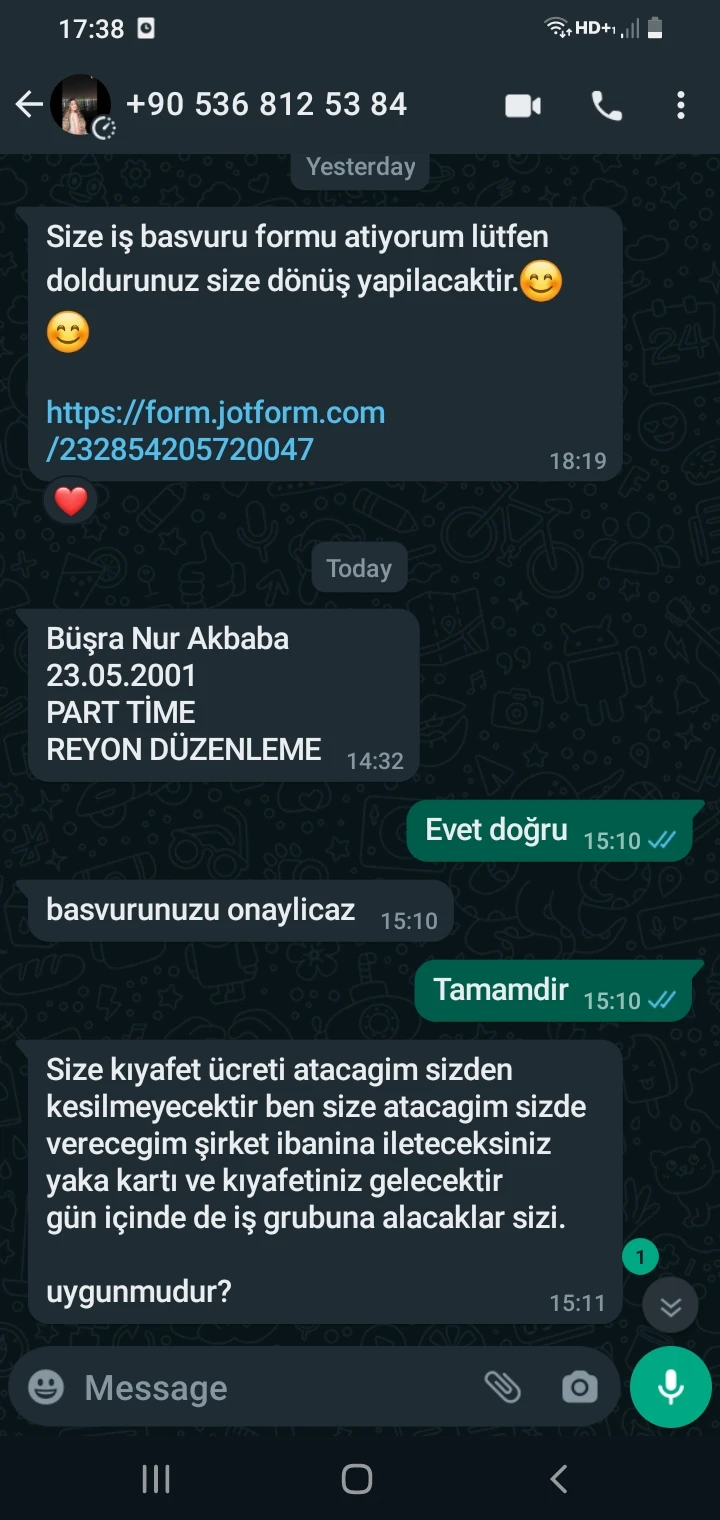The image size is (720, 1520).
Task: Go back to the chats list
Action: coord(28,104)
